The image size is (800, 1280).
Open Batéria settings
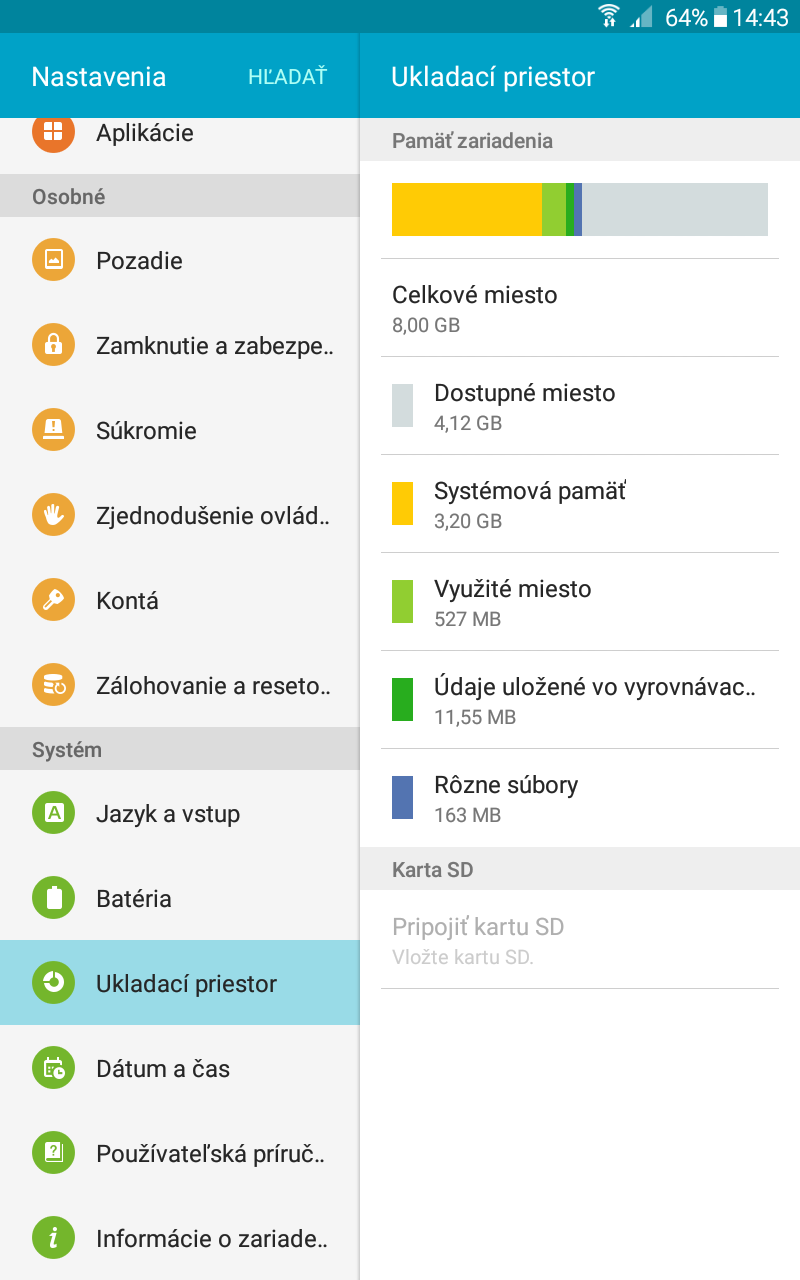[x=179, y=899]
